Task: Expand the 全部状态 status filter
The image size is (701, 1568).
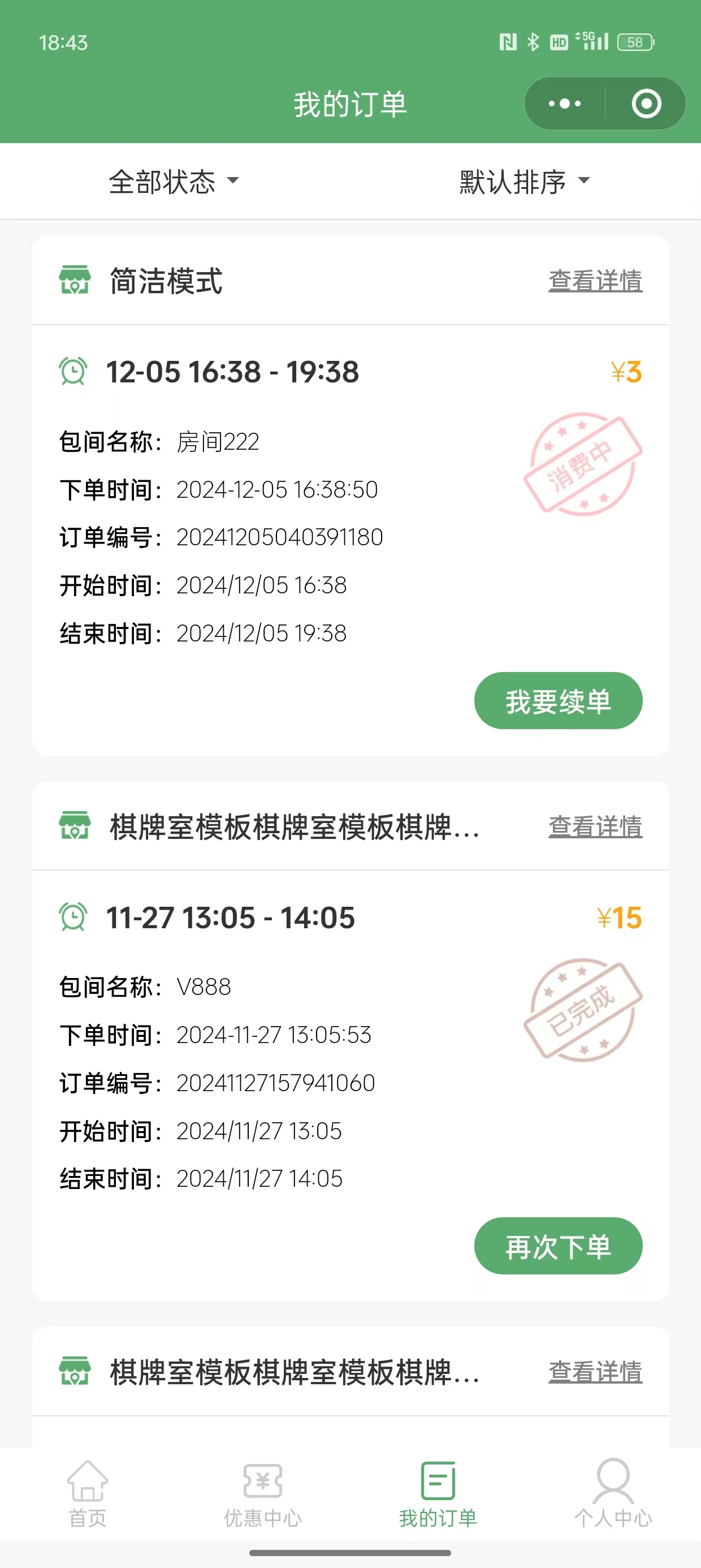Action: (x=174, y=182)
